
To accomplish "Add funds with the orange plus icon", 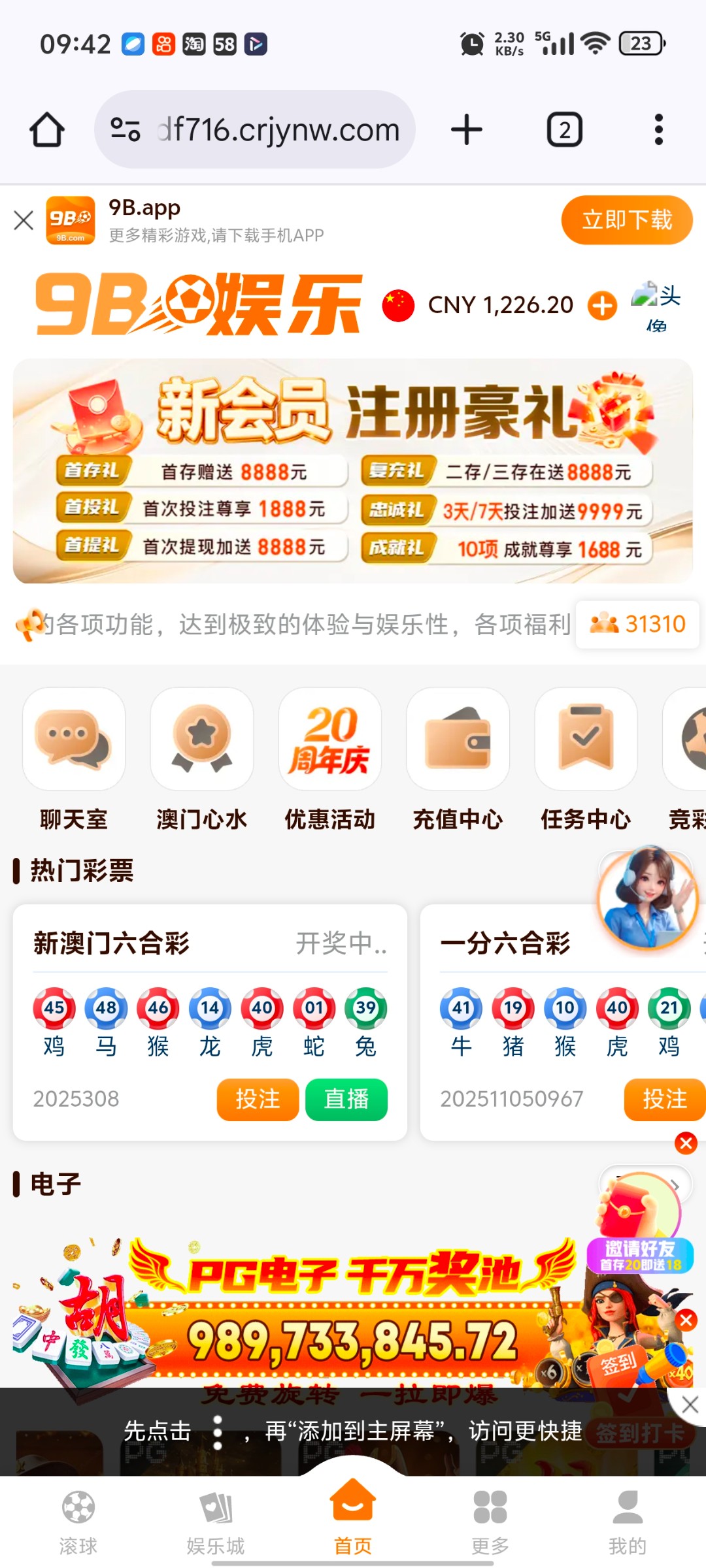I will coord(602,306).
